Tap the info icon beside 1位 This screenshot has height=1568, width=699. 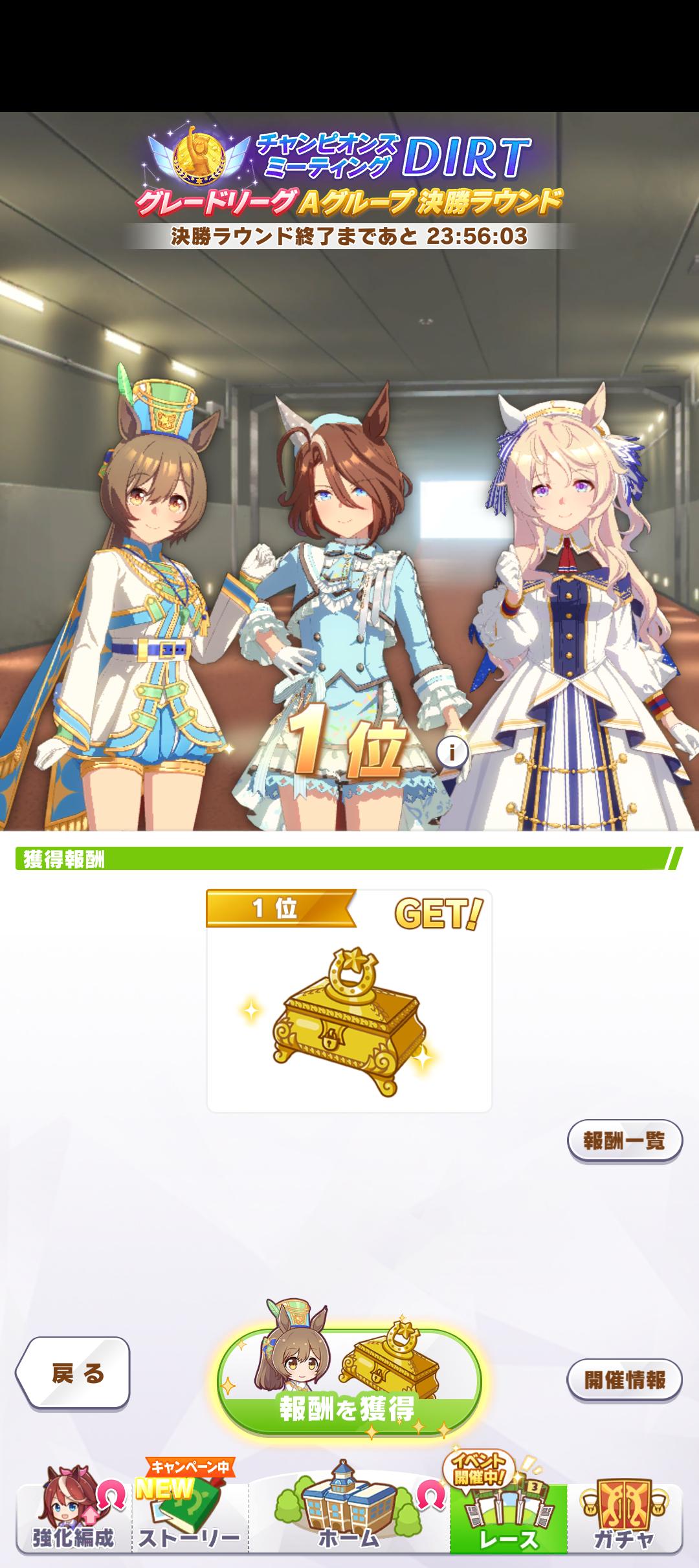point(452,752)
